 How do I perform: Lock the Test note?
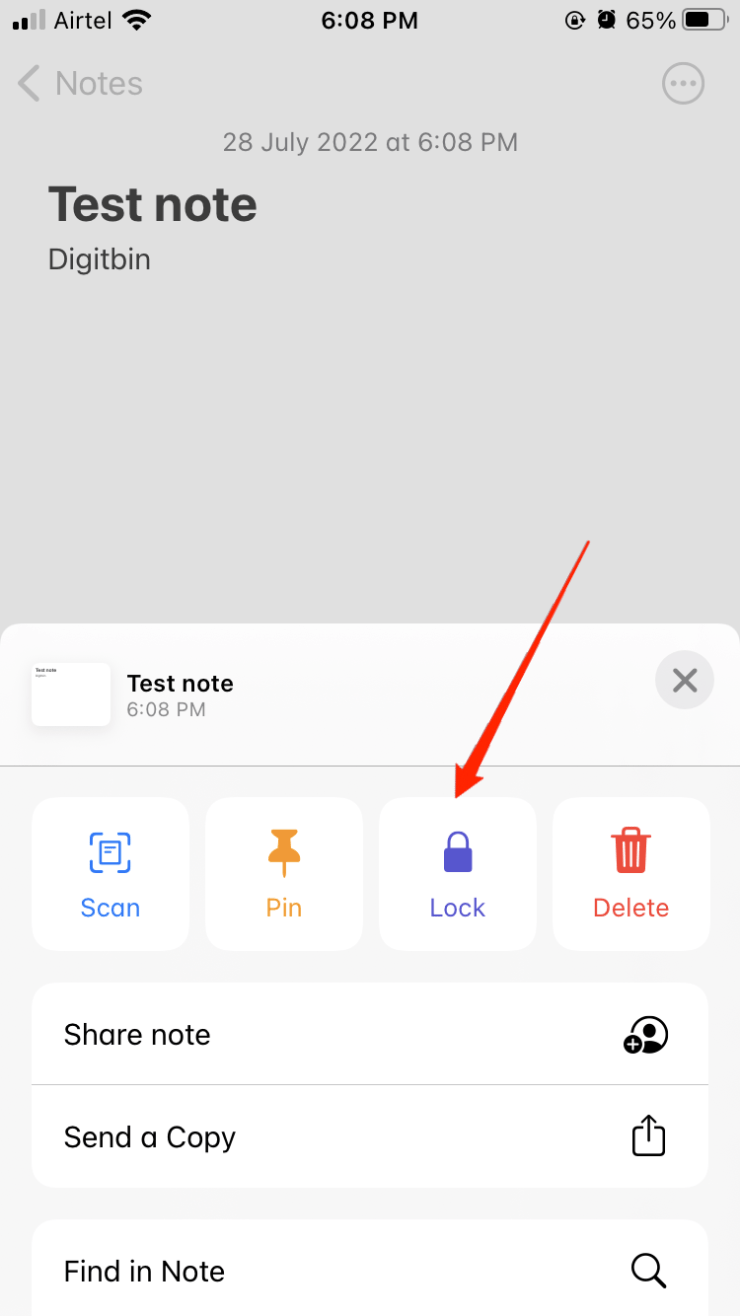coord(457,873)
